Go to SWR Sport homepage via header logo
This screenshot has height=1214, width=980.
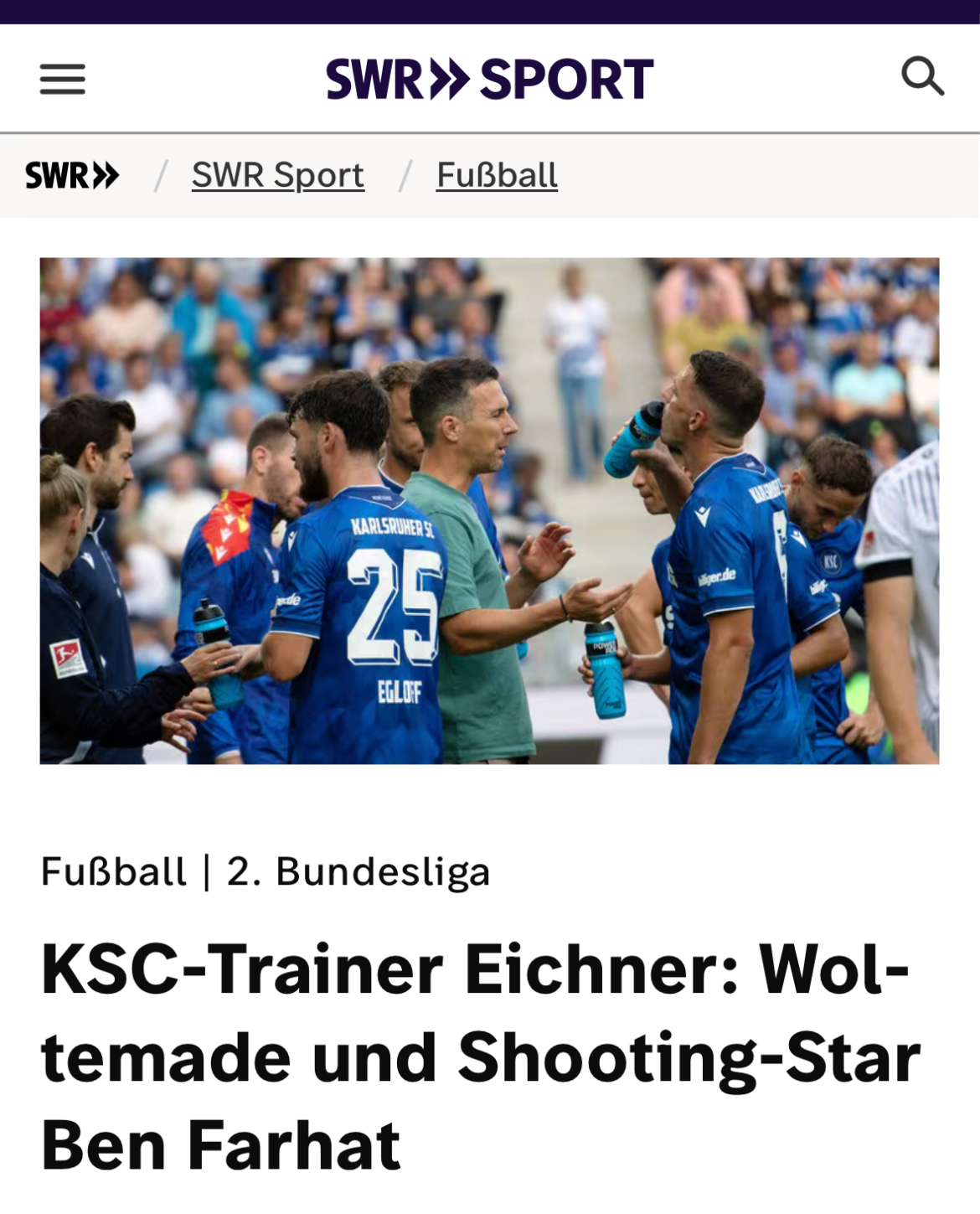[x=489, y=79]
